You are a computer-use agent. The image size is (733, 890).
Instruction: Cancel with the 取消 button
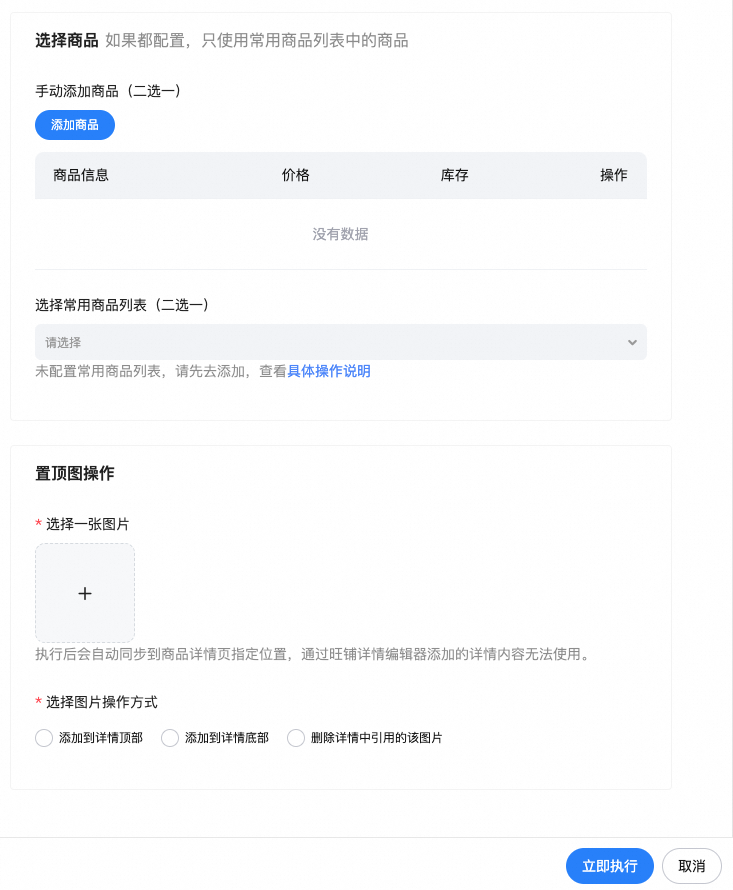(x=691, y=866)
